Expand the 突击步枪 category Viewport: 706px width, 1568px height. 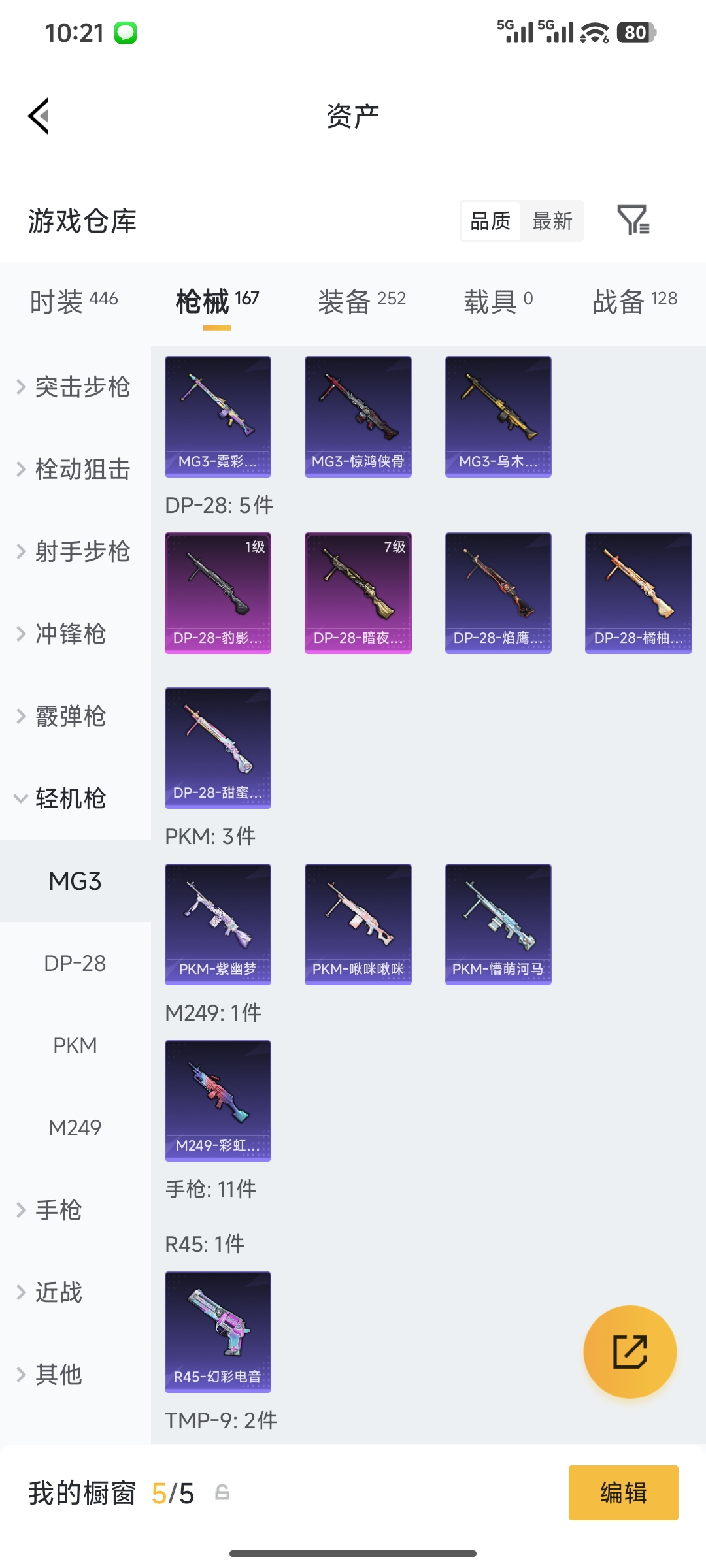(82, 387)
